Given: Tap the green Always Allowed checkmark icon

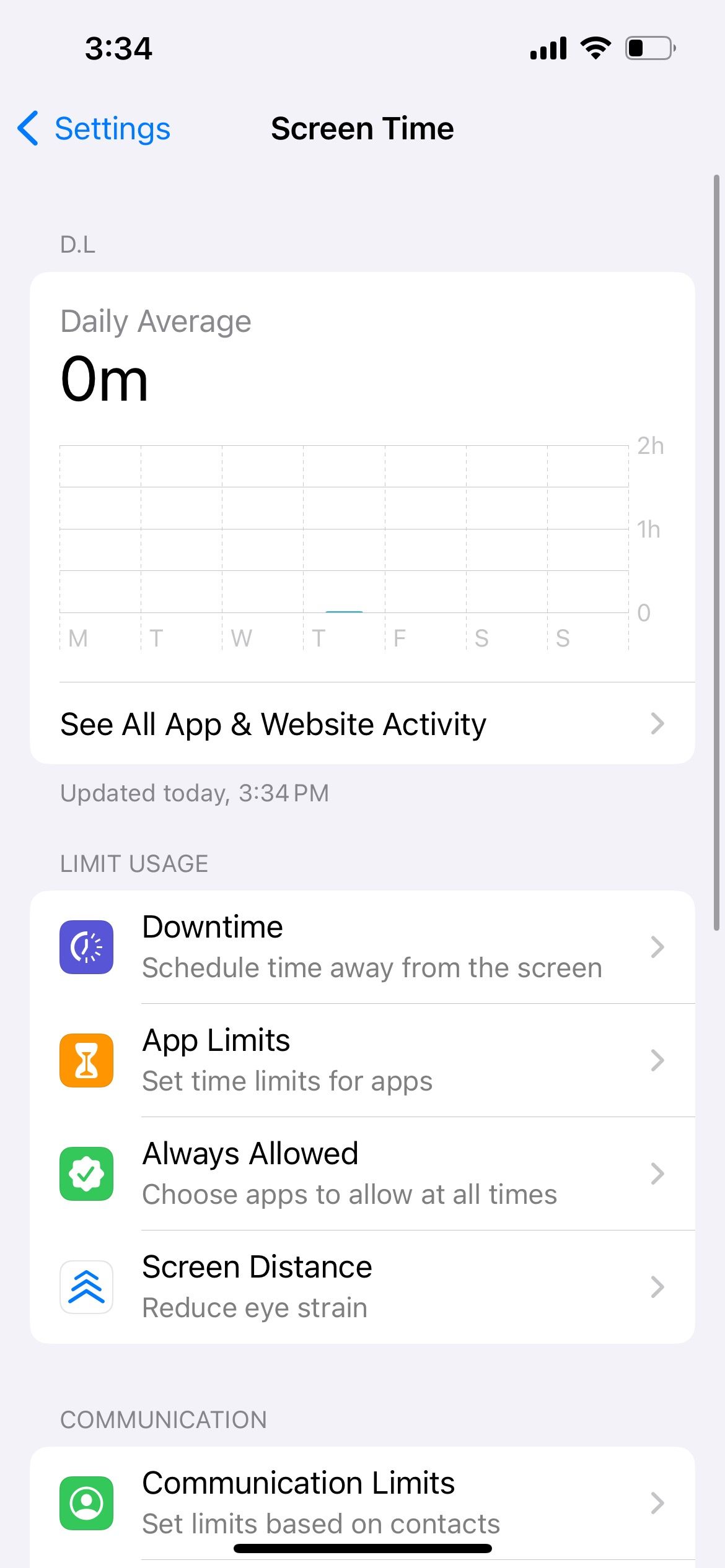Looking at the screenshot, I should 86,1173.
